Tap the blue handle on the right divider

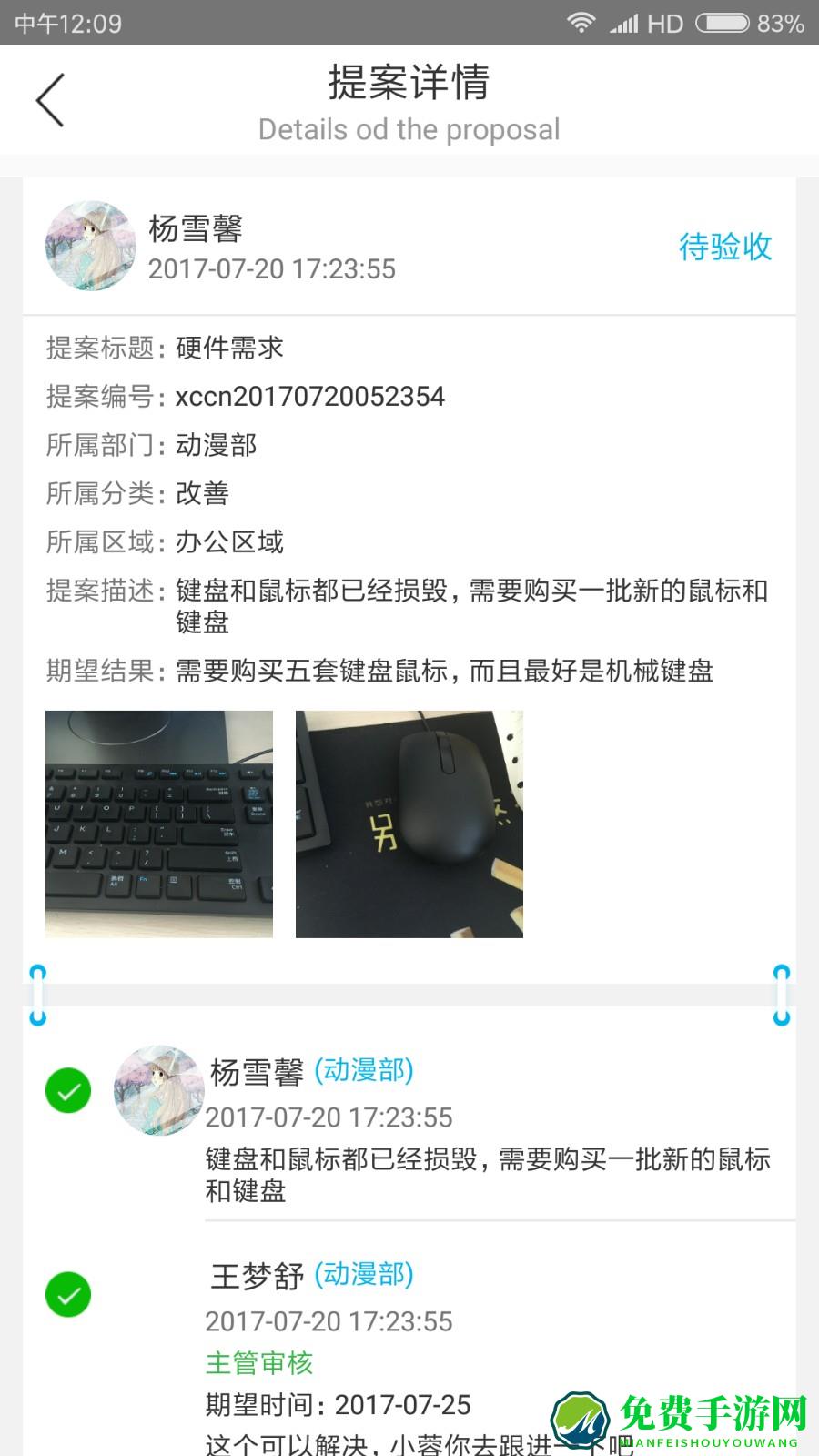click(x=780, y=995)
